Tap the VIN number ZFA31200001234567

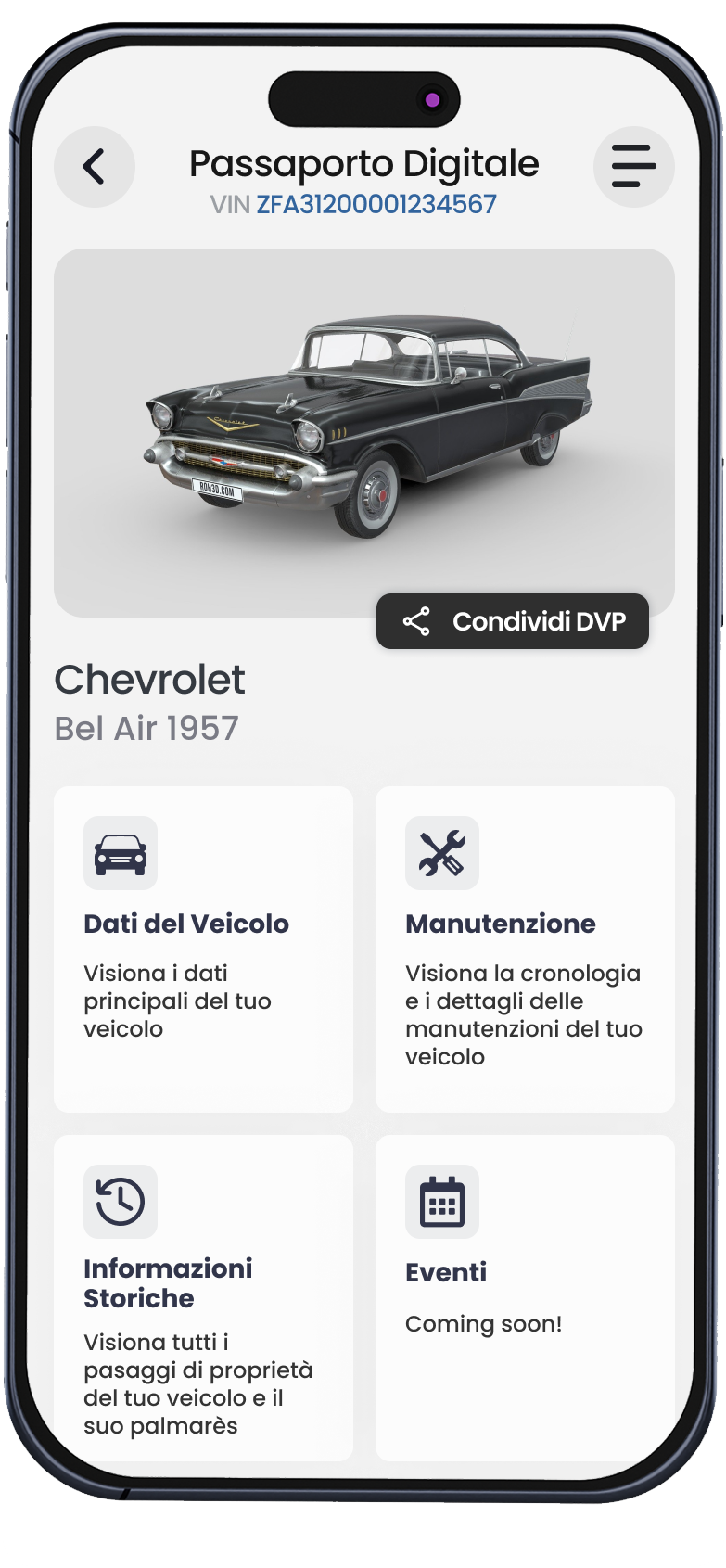pyautogui.click(x=376, y=204)
